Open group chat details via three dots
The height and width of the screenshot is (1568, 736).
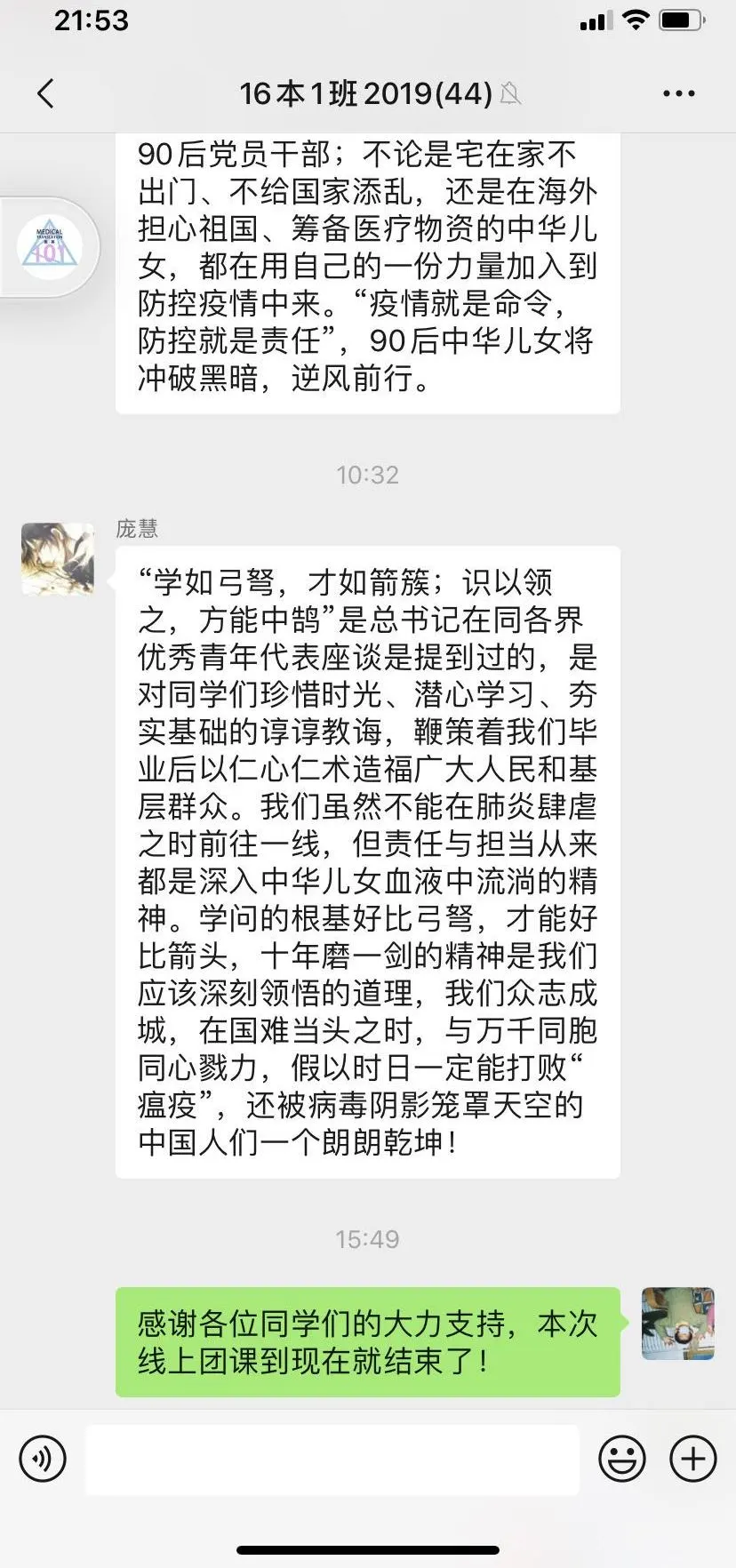(x=678, y=93)
